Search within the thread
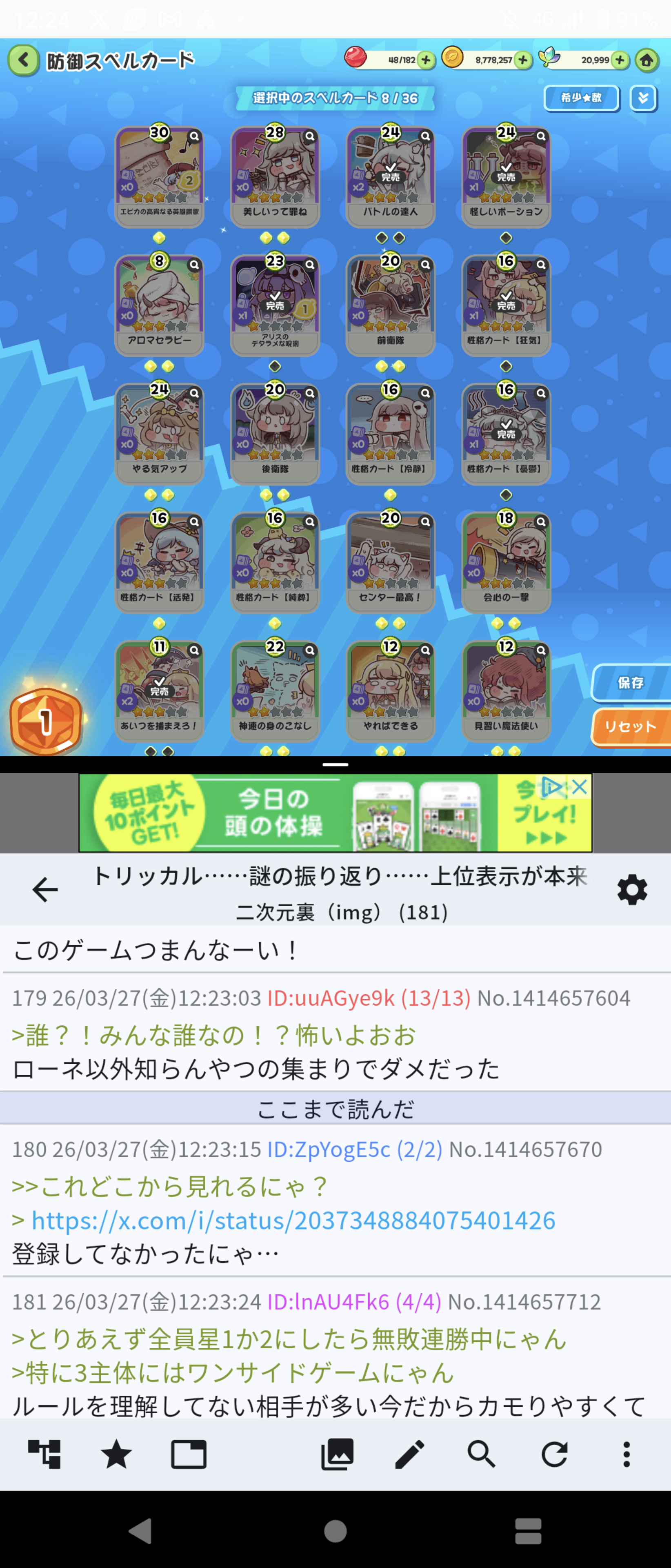671x1568 pixels. pyautogui.click(x=481, y=1455)
